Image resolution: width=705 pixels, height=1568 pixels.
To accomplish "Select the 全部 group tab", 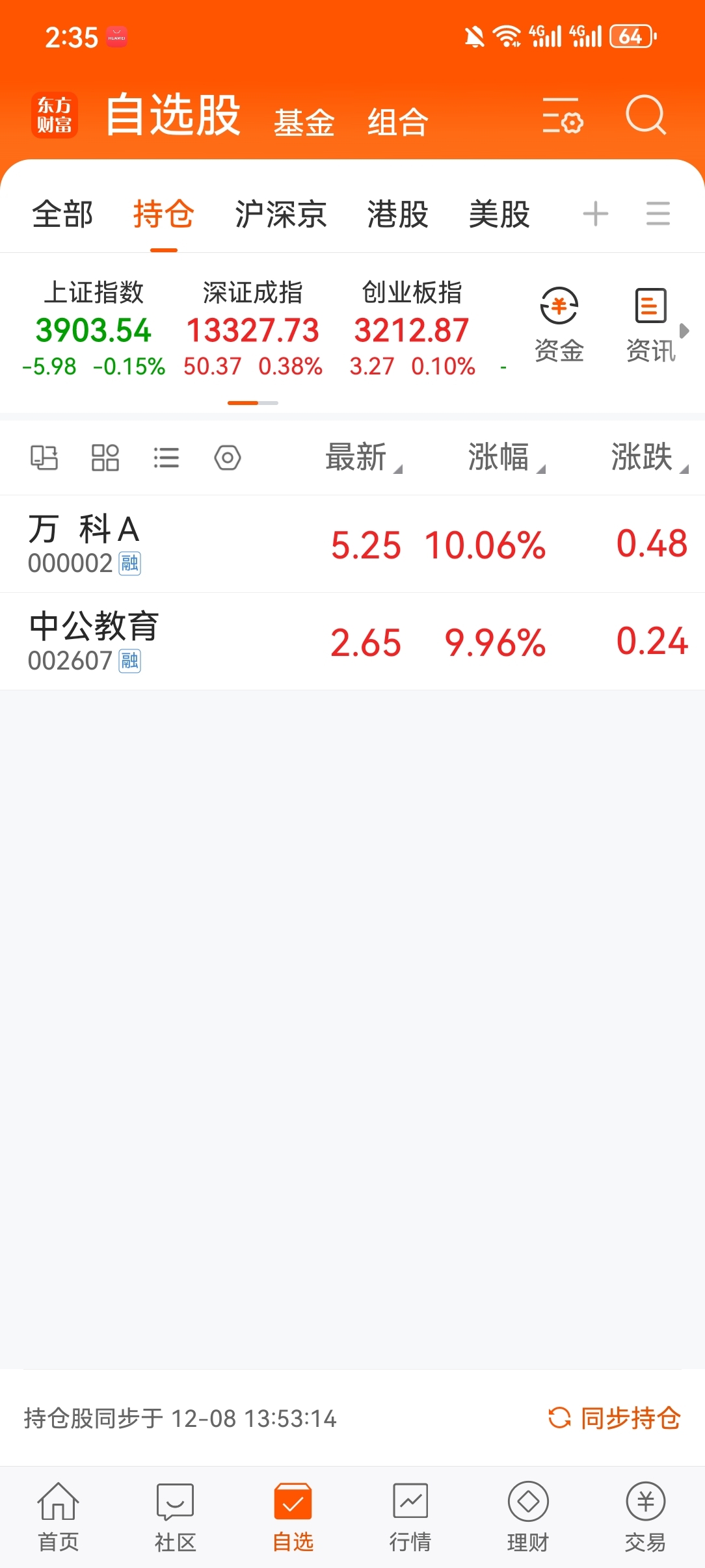I will [x=63, y=214].
